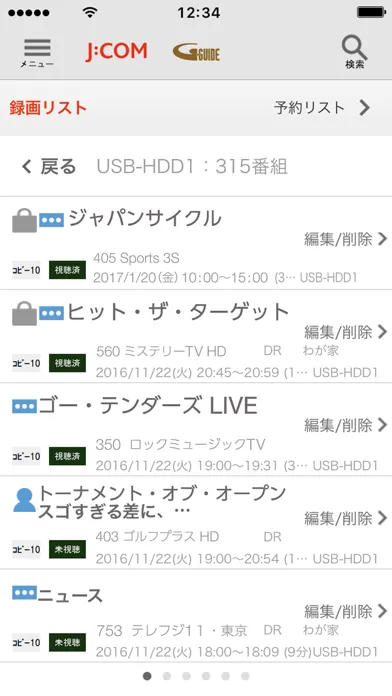
Task: Open the 検索 search icon
Action: [354, 52]
